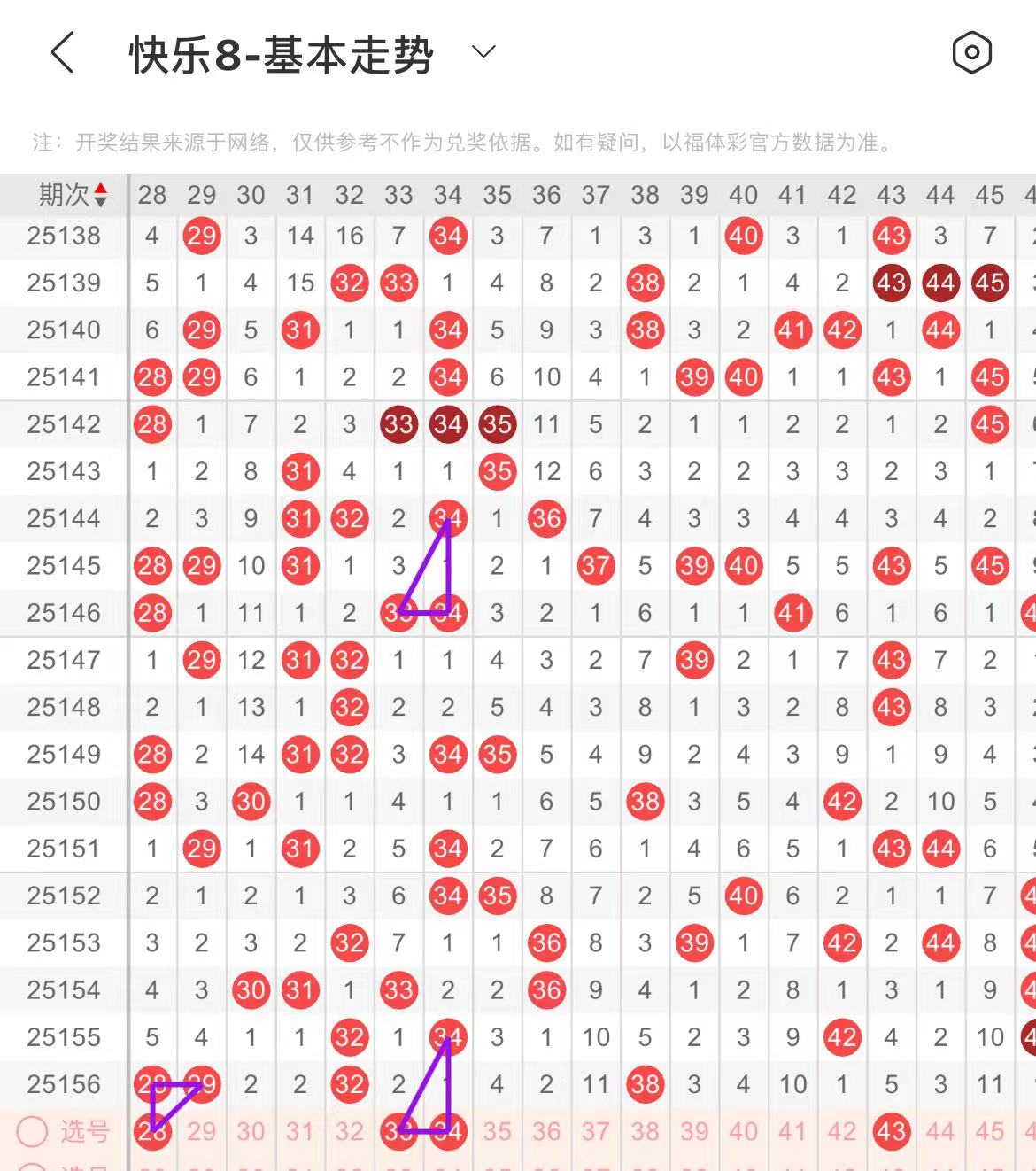Pick number 31 in the 选号 row
The image size is (1036, 1171).
pyautogui.click(x=300, y=1131)
